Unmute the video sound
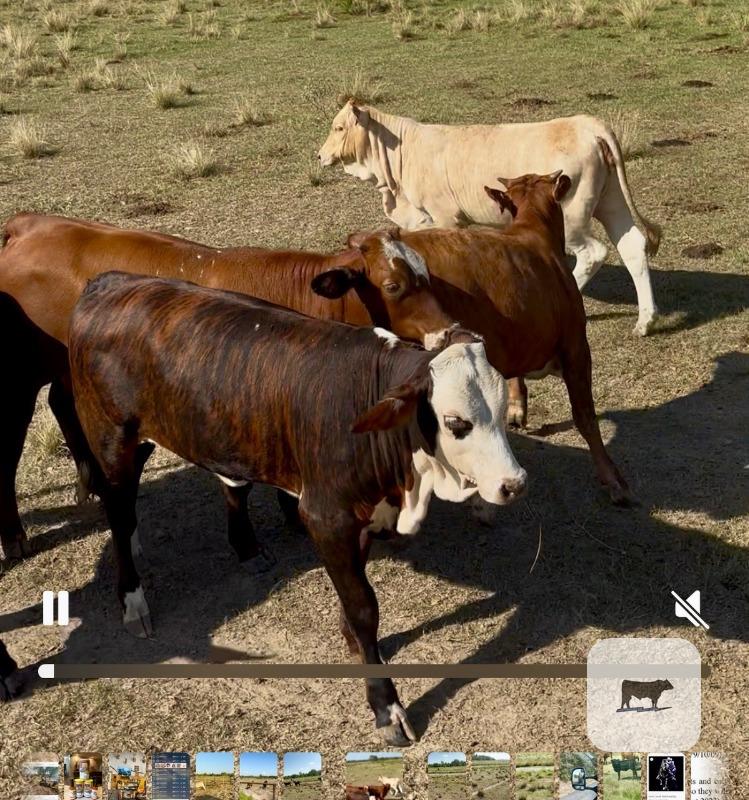The image size is (749, 800). [x=689, y=609]
